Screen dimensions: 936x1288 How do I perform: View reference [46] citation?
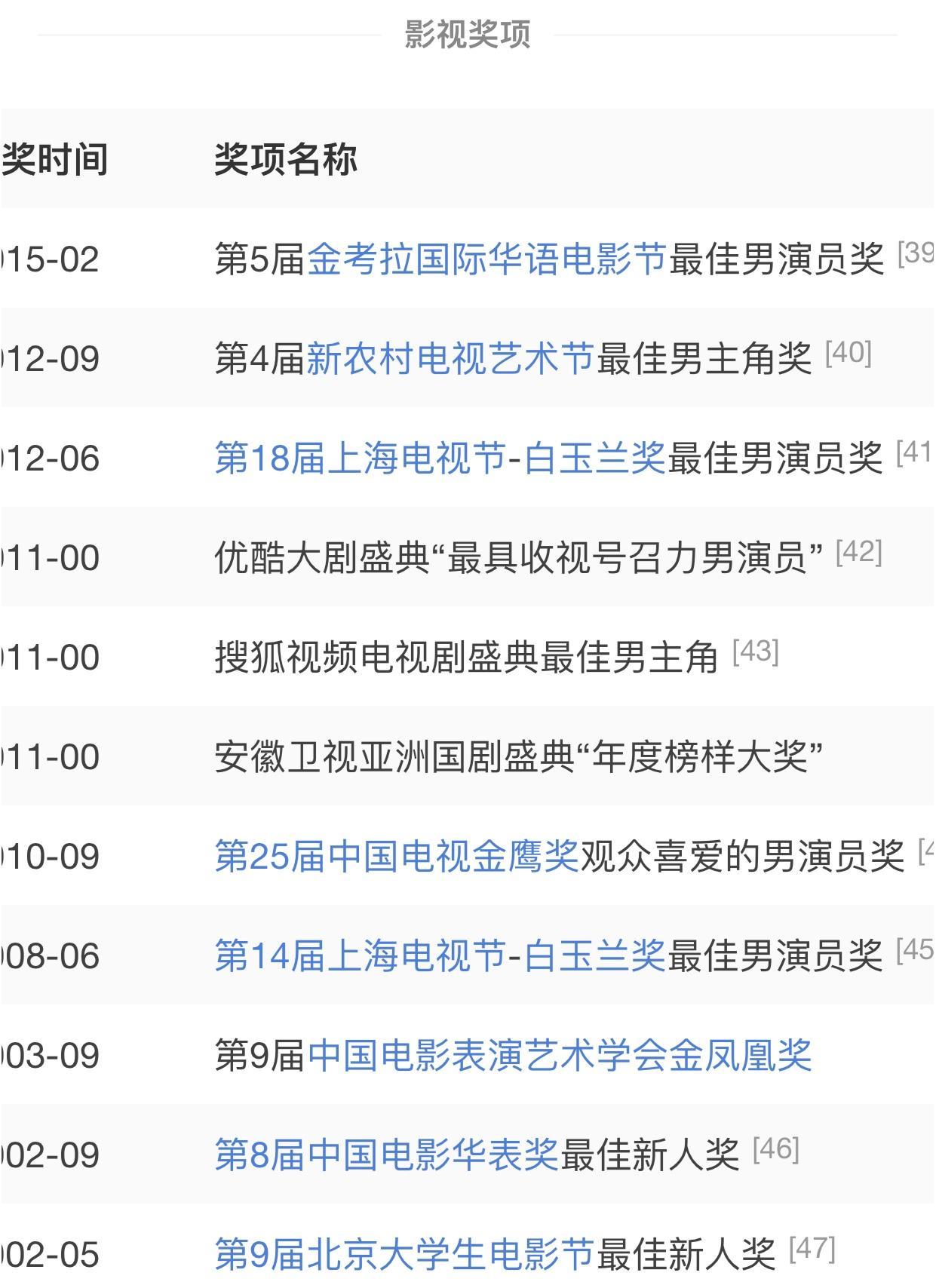[x=776, y=1148]
